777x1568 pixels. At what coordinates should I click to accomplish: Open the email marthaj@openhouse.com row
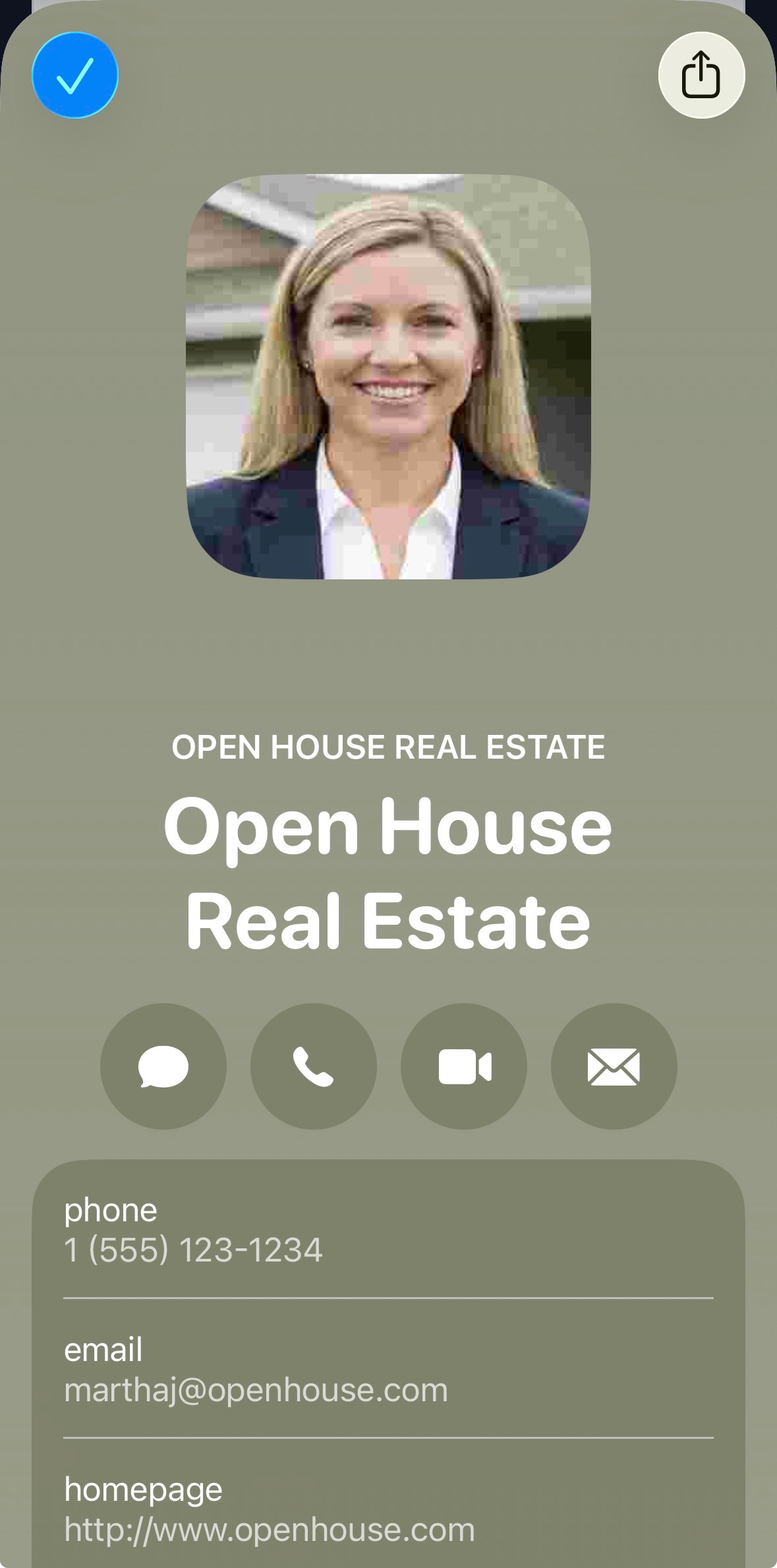[x=256, y=1389]
